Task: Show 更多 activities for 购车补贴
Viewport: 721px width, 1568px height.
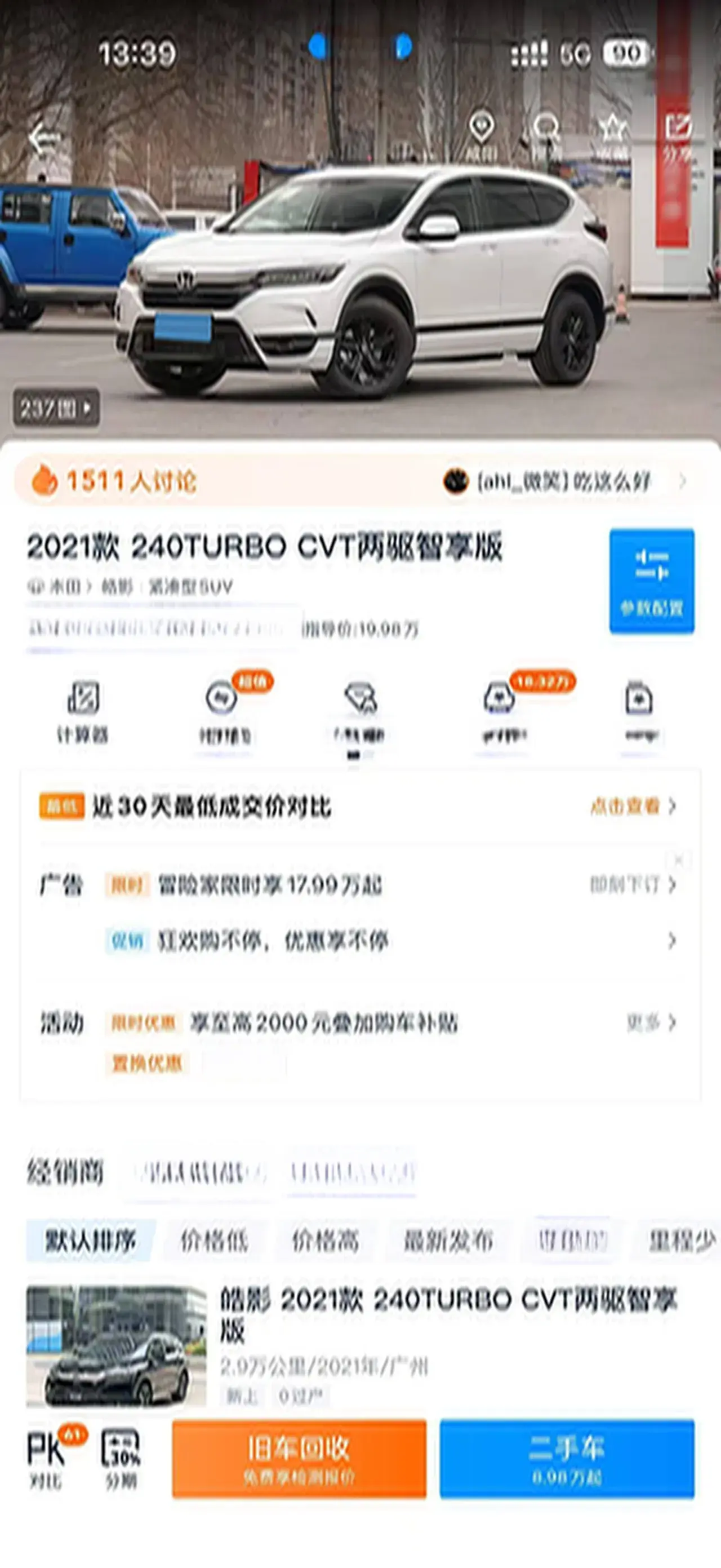Action: 651,1022
